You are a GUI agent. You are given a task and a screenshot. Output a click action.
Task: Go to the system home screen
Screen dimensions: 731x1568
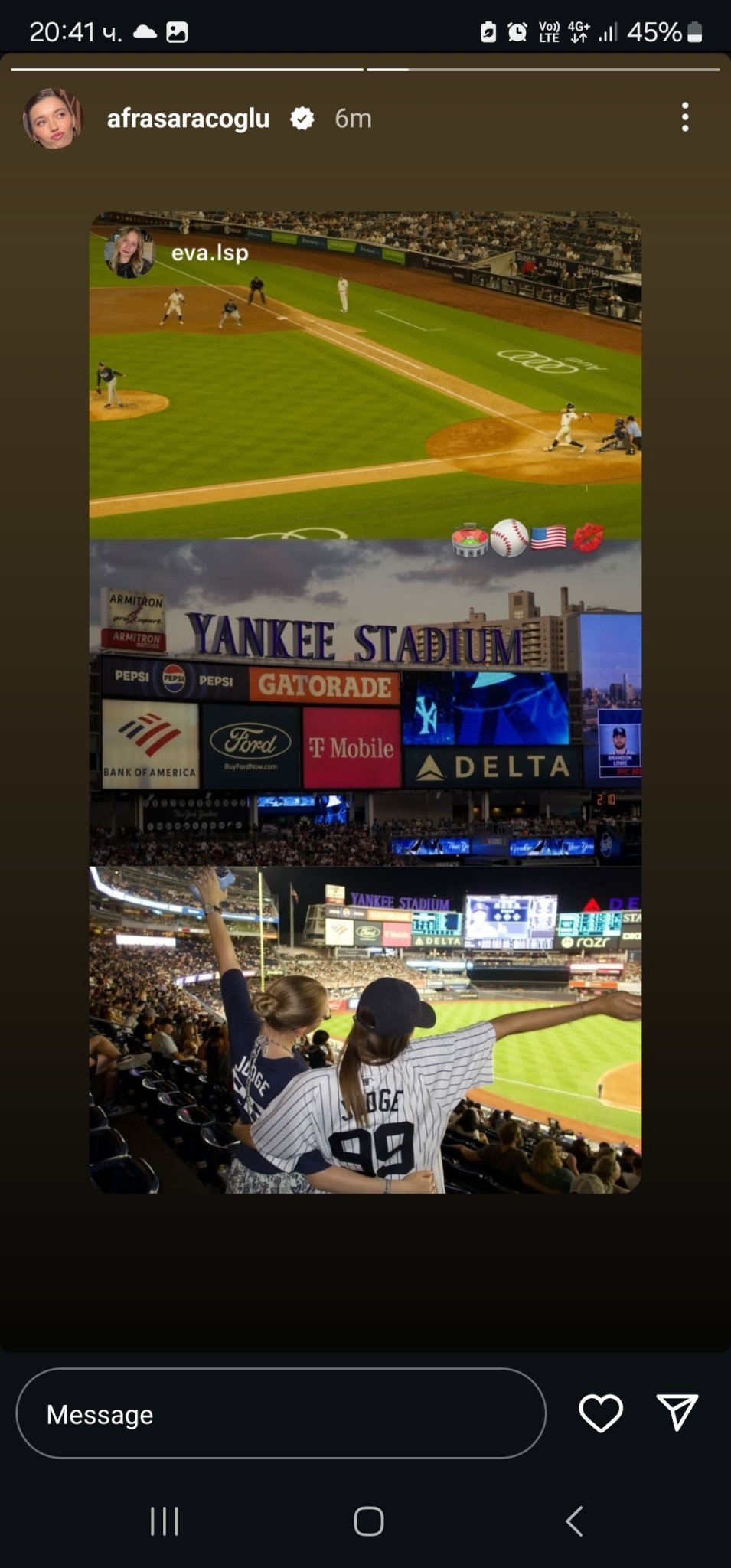tap(368, 1521)
